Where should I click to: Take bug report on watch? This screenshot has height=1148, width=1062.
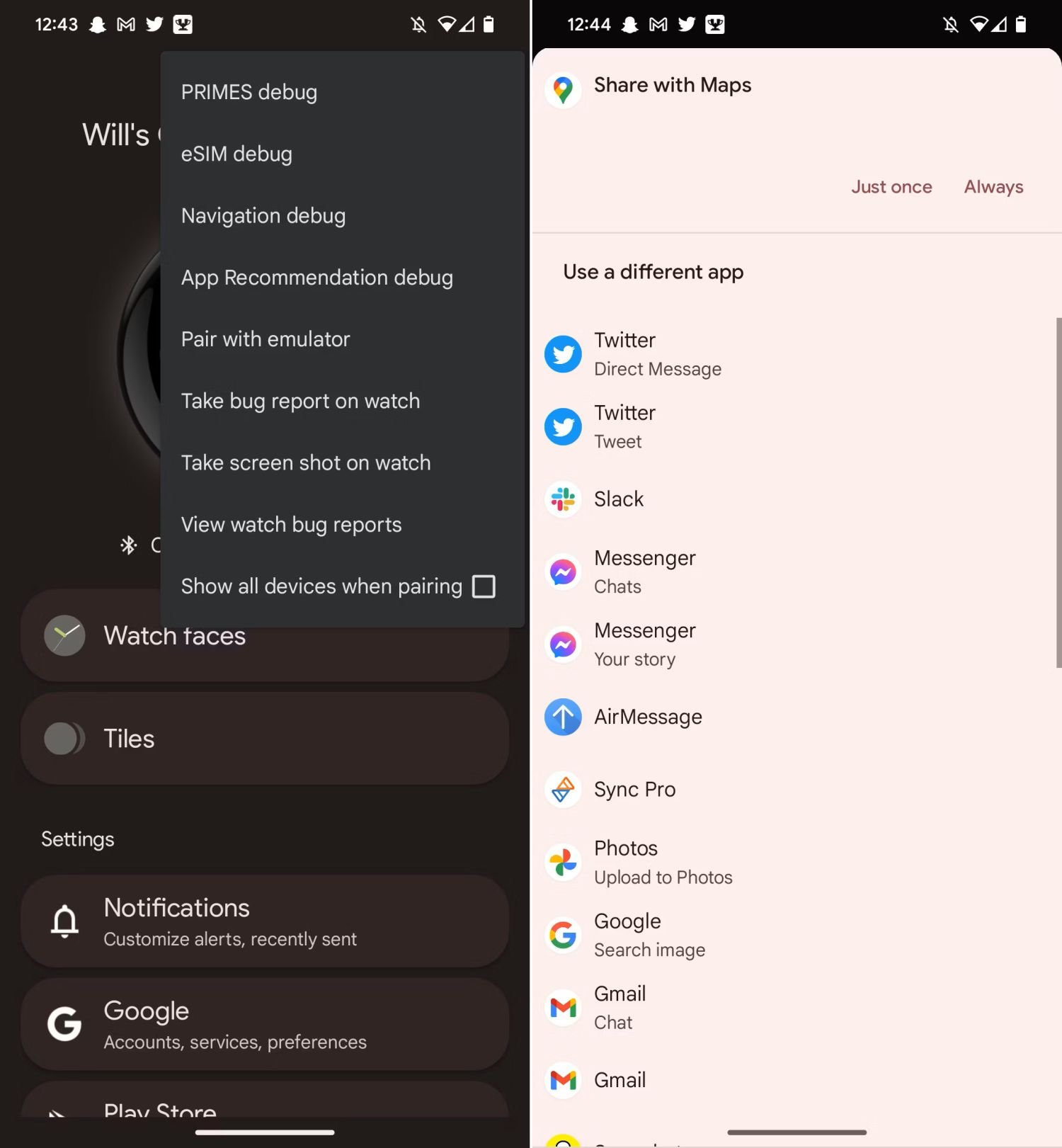(300, 401)
